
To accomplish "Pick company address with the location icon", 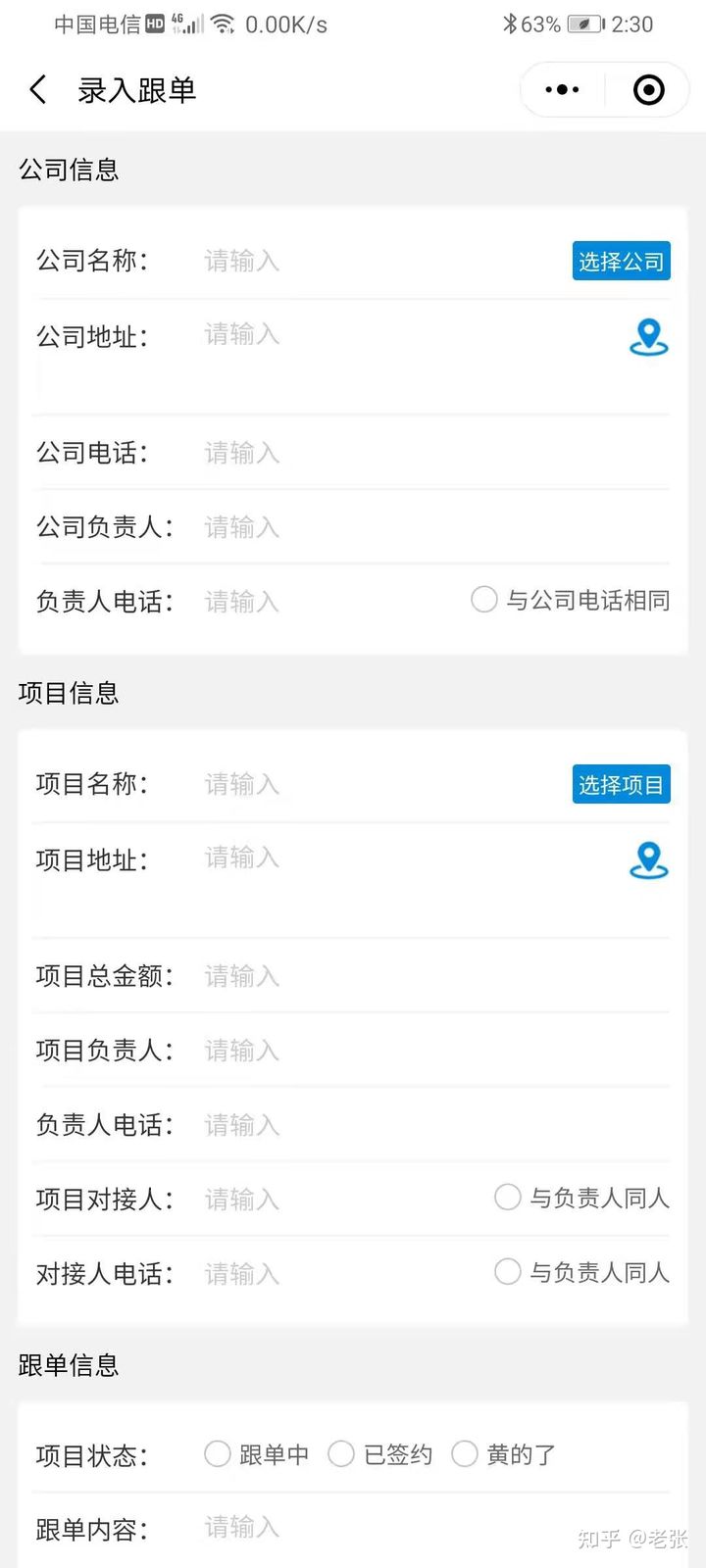I will click(x=648, y=337).
